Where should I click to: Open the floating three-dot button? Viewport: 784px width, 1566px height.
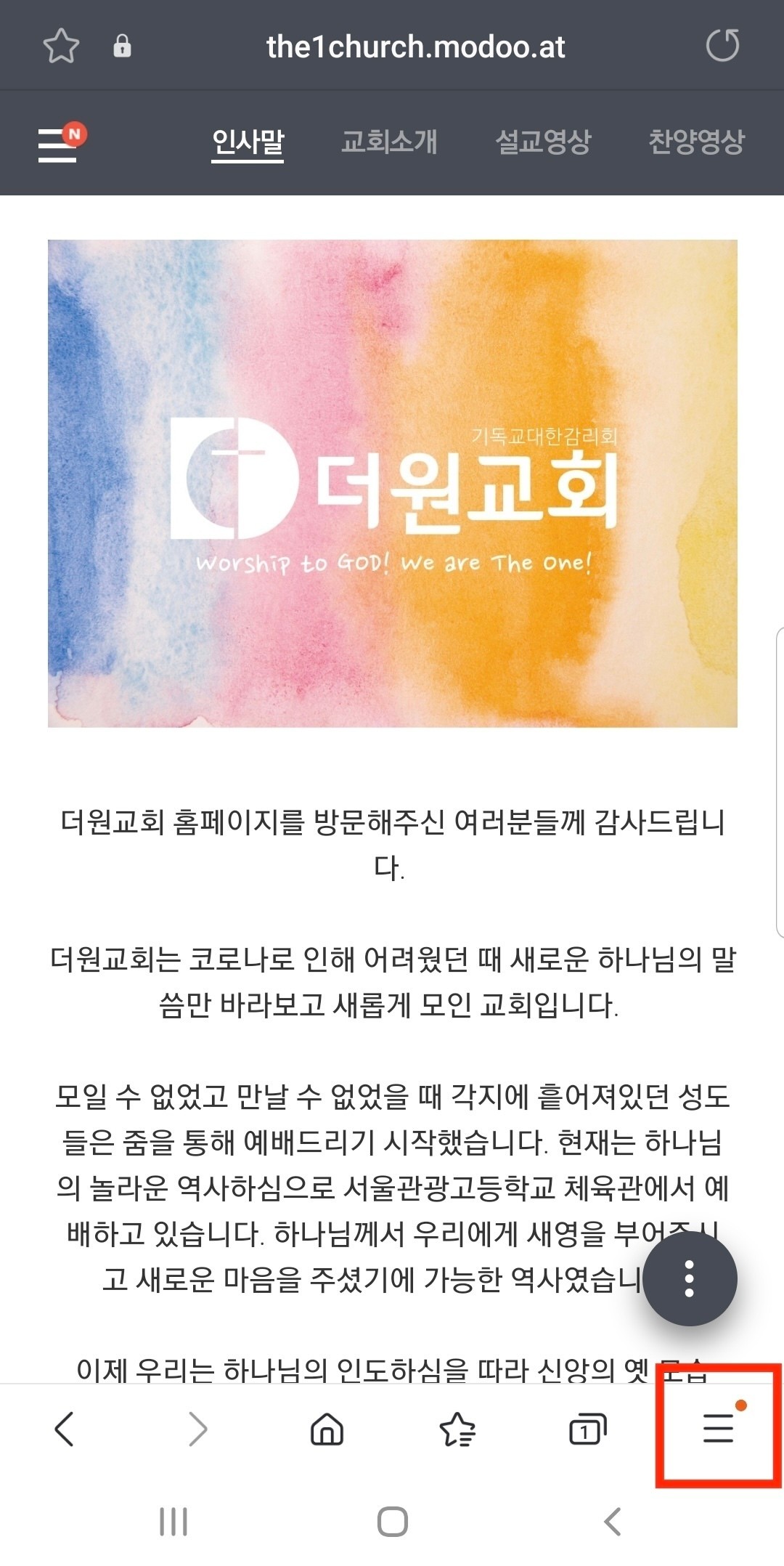coord(690,1278)
